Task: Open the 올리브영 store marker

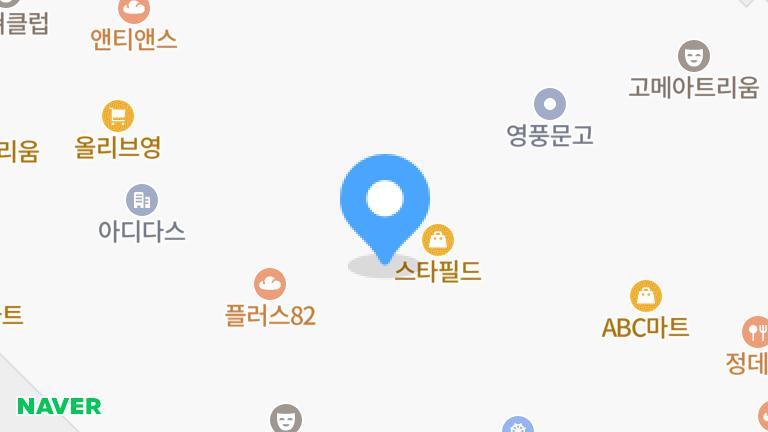Action: [118, 116]
